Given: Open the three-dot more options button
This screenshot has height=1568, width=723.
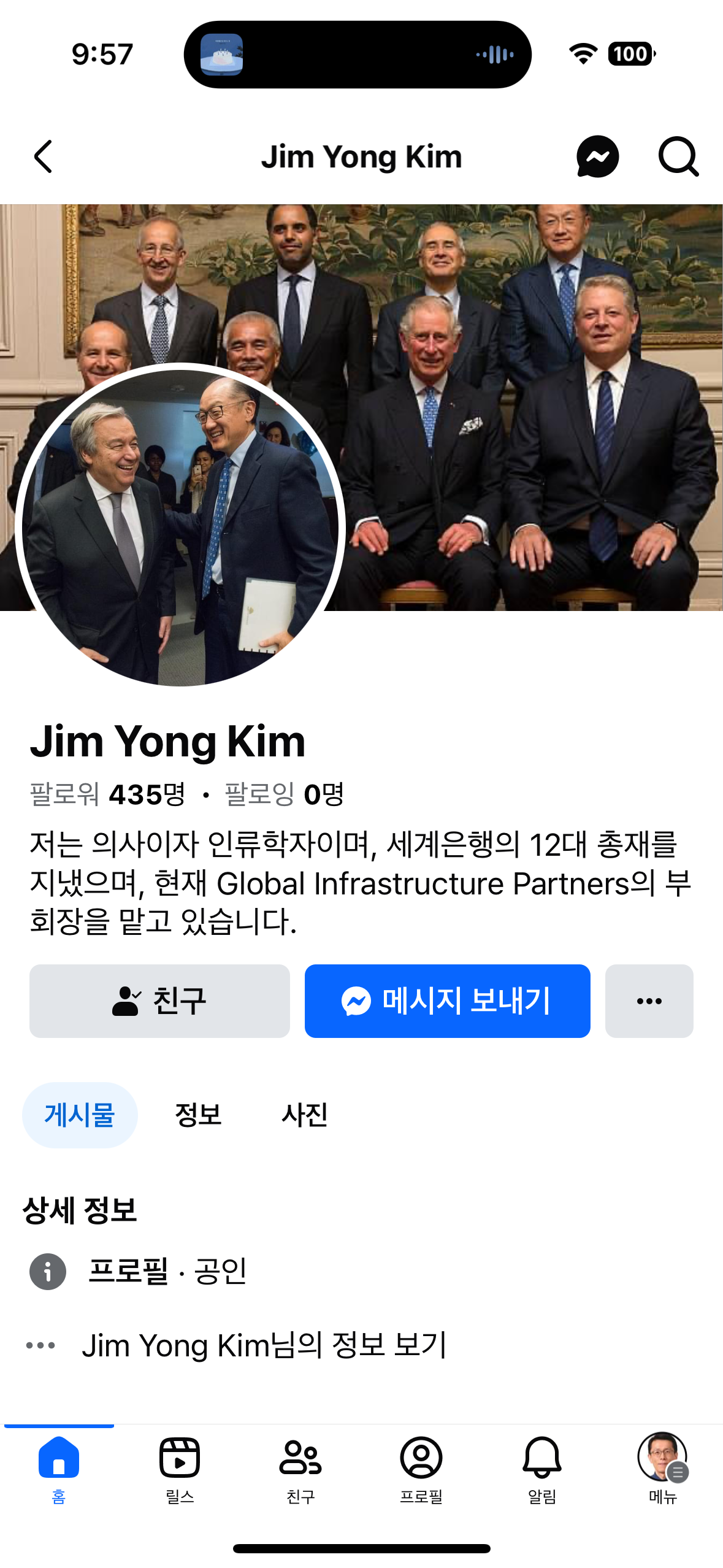Looking at the screenshot, I should (649, 1001).
